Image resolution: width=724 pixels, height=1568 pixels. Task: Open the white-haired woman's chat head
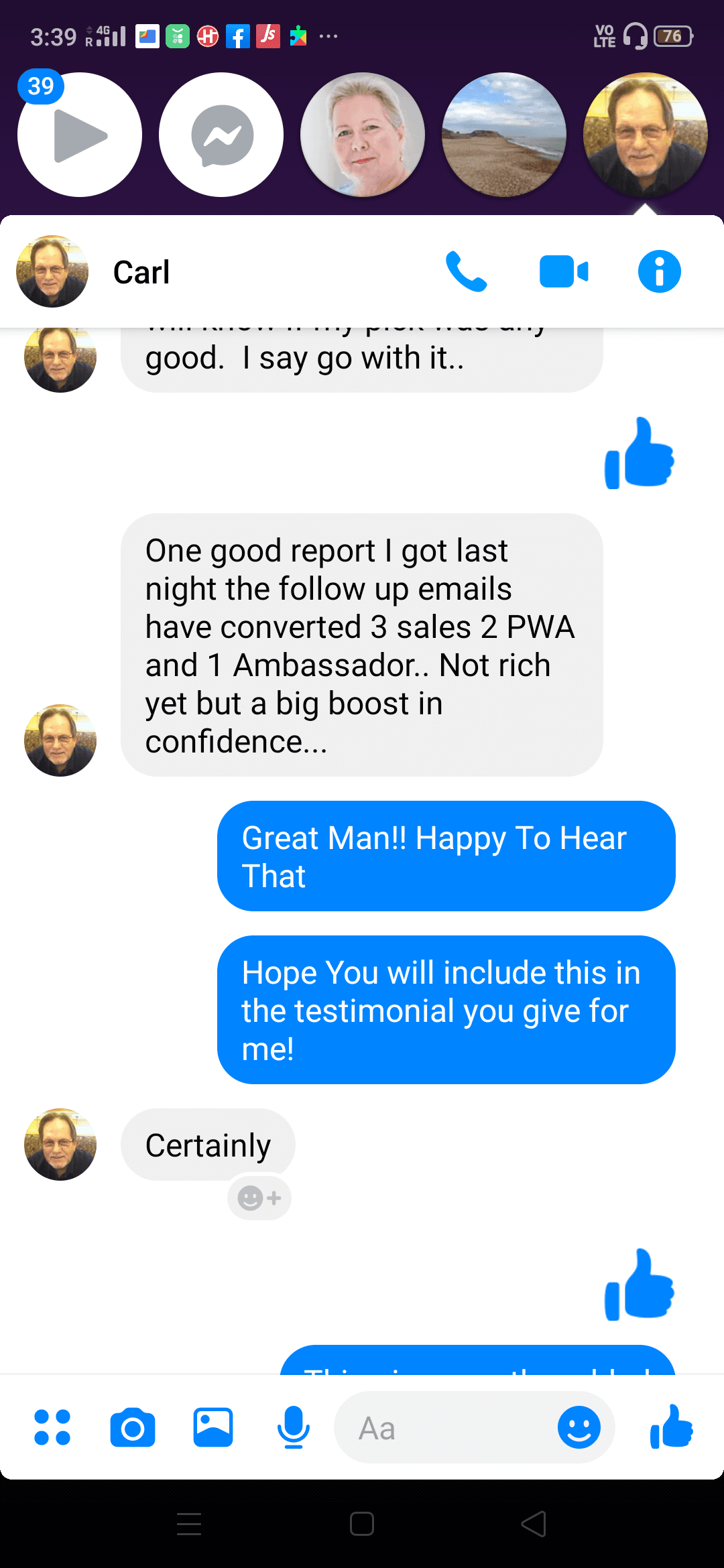coord(363,135)
